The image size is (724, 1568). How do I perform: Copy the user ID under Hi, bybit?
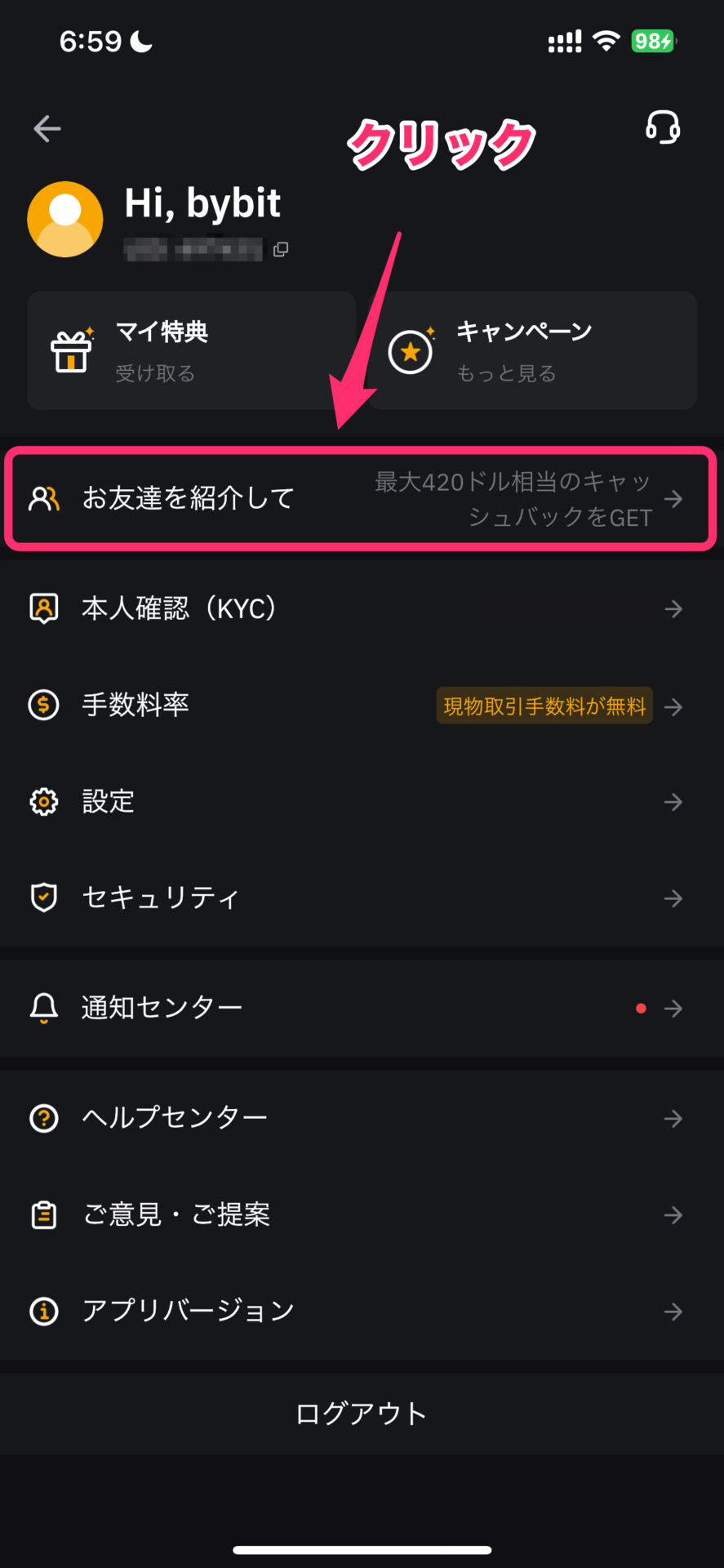tap(281, 249)
